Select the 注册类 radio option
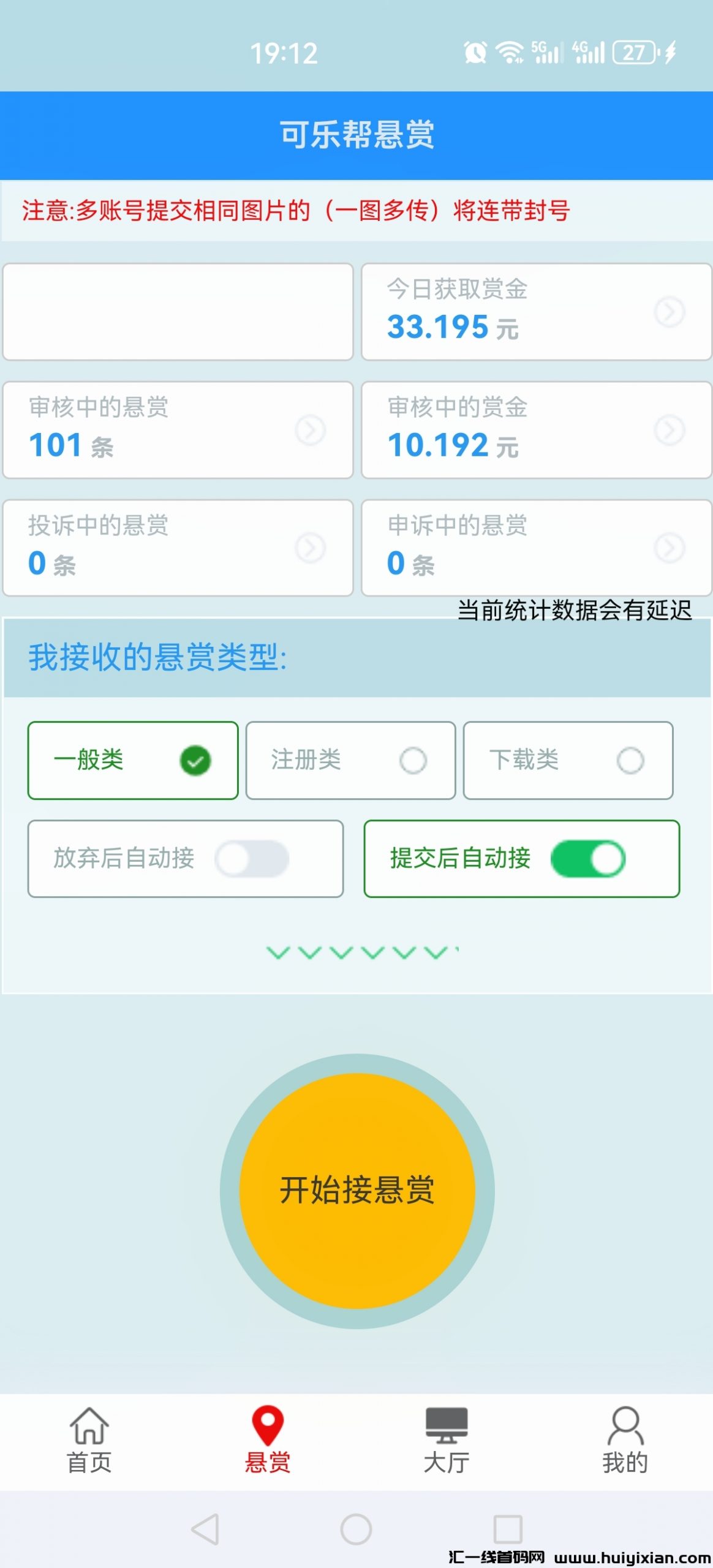This screenshot has width=713, height=1568. (x=414, y=761)
